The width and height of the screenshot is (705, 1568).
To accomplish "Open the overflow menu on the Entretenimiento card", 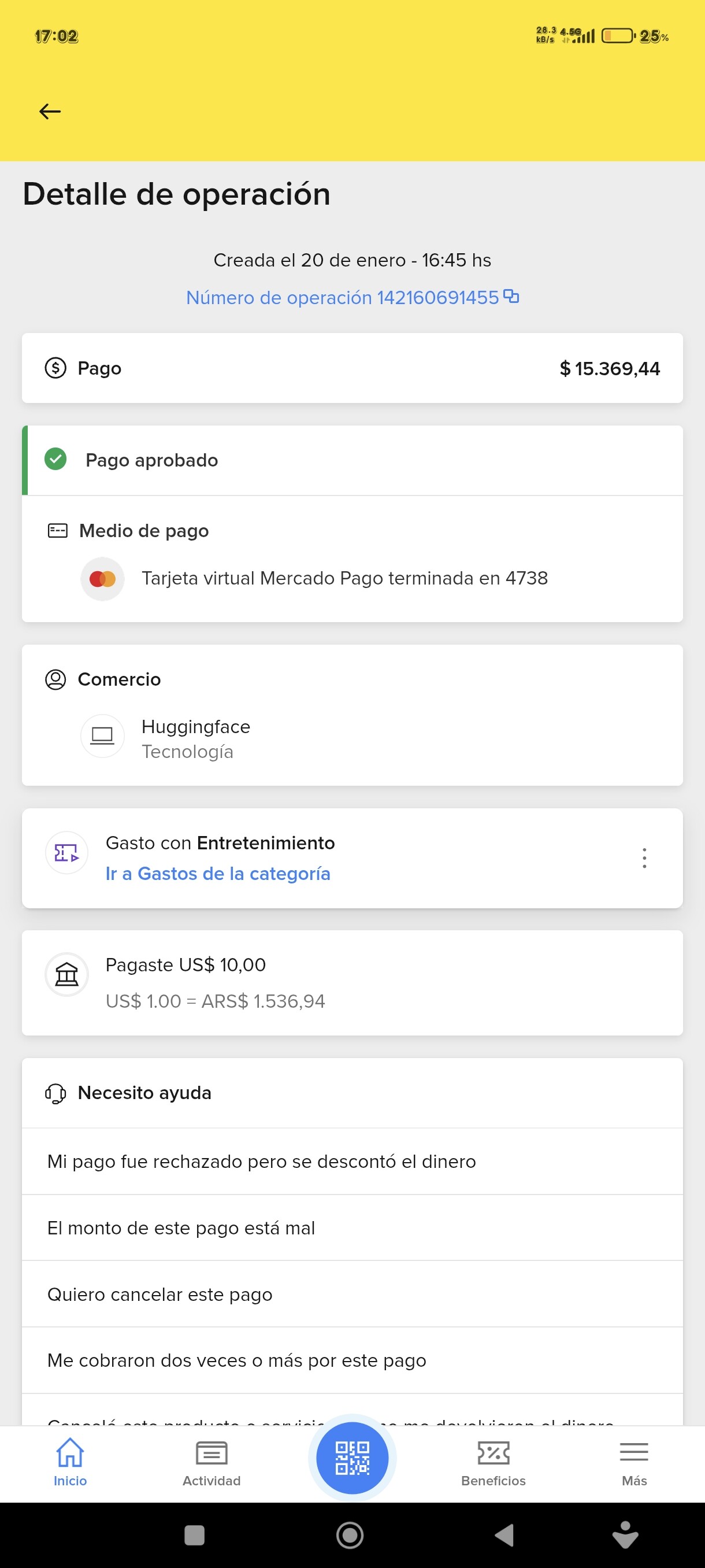I will click(644, 857).
